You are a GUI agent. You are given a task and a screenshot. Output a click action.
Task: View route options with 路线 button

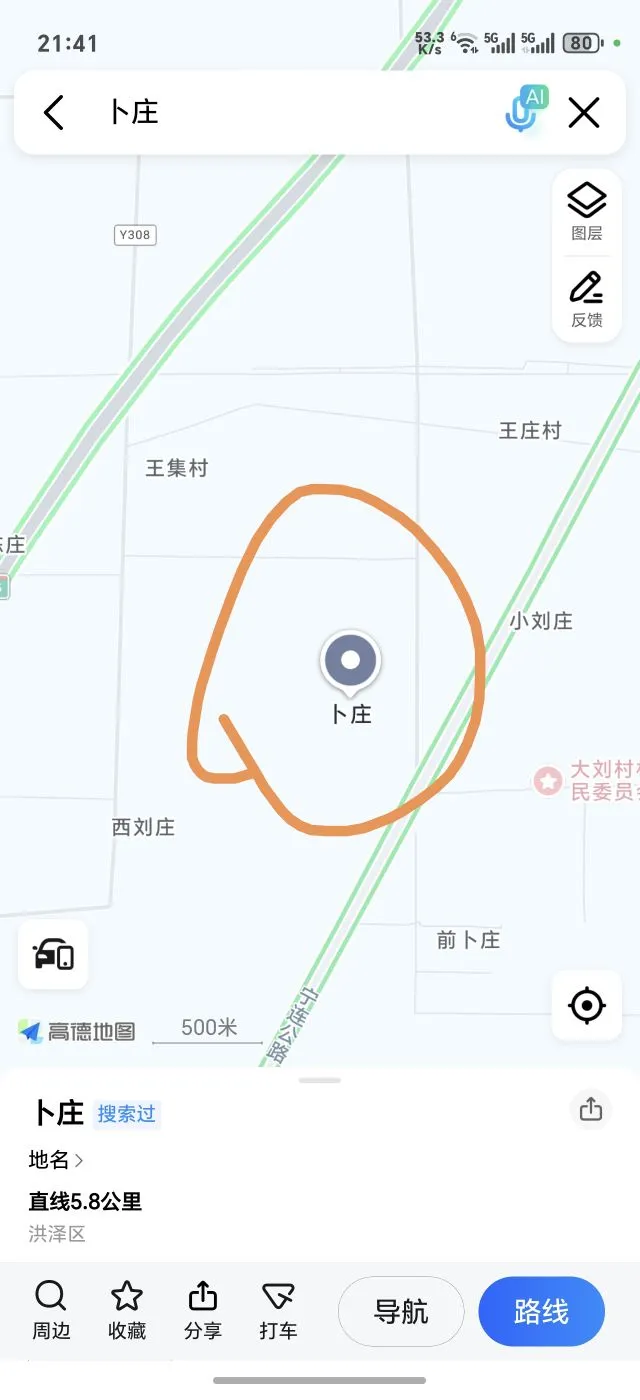click(x=541, y=1312)
